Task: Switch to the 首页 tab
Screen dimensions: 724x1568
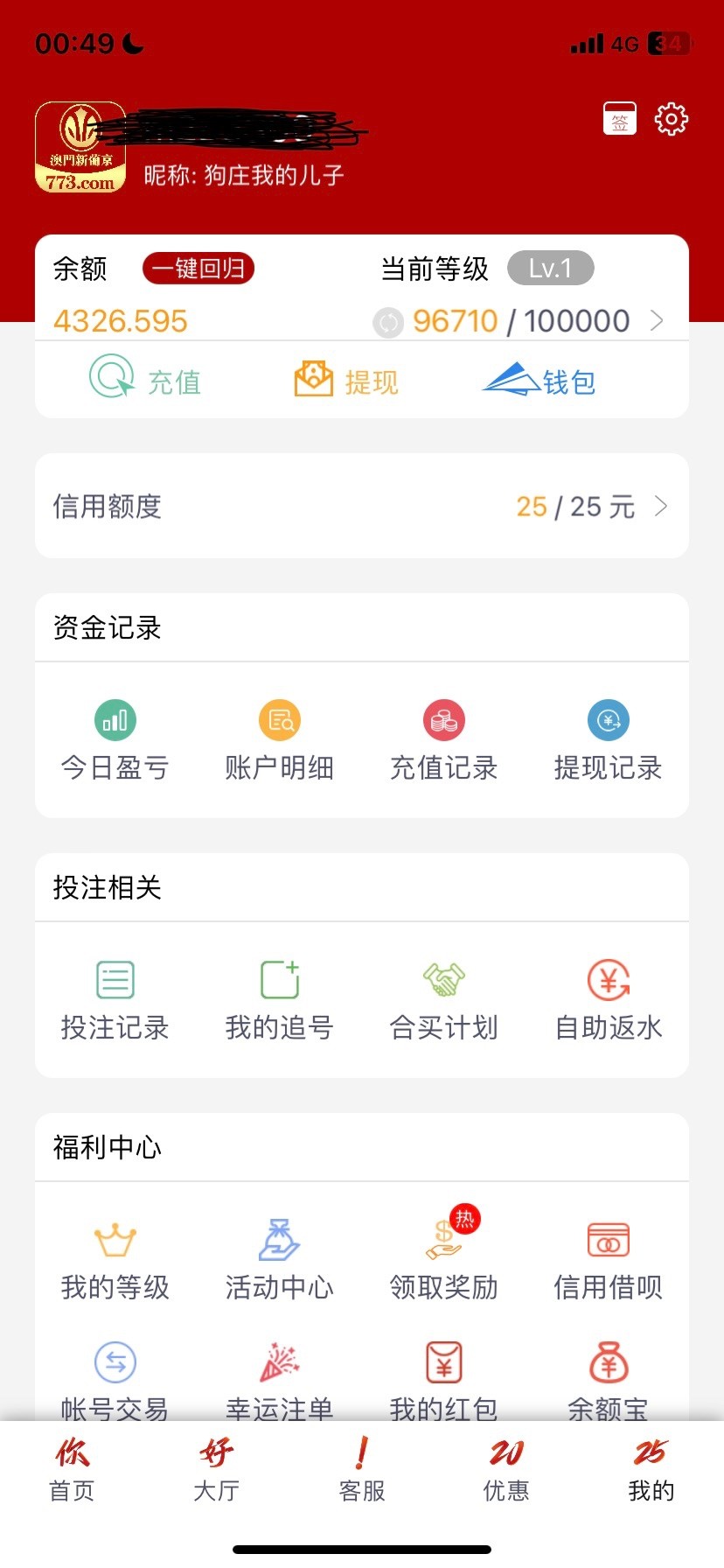Action: (x=72, y=1470)
